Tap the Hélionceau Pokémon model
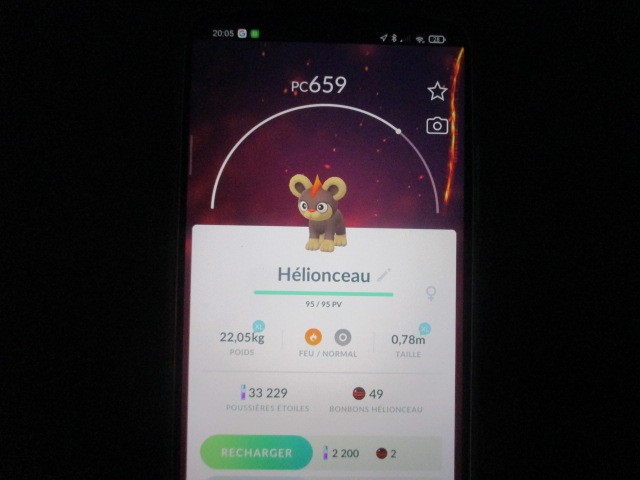The height and width of the screenshot is (480, 640). [320, 212]
